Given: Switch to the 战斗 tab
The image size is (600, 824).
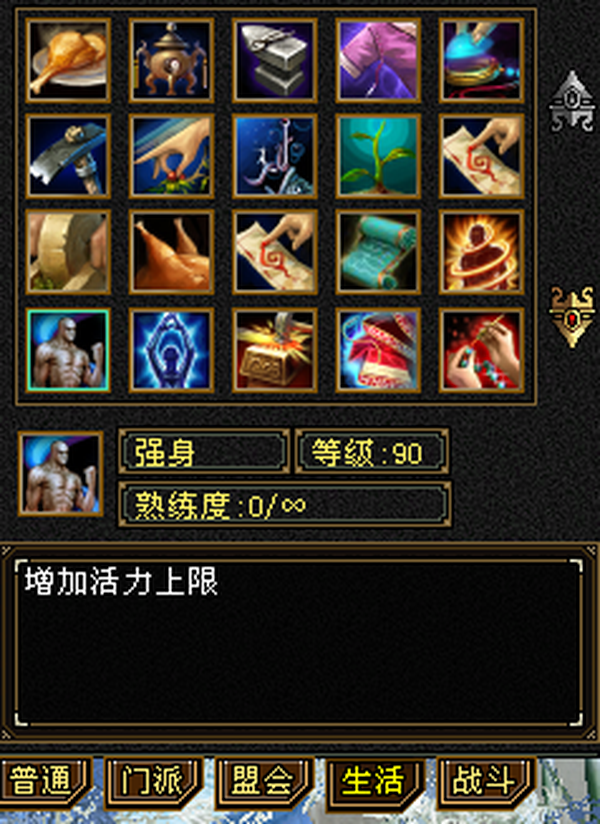Looking at the screenshot, I should tap(486, 781).
